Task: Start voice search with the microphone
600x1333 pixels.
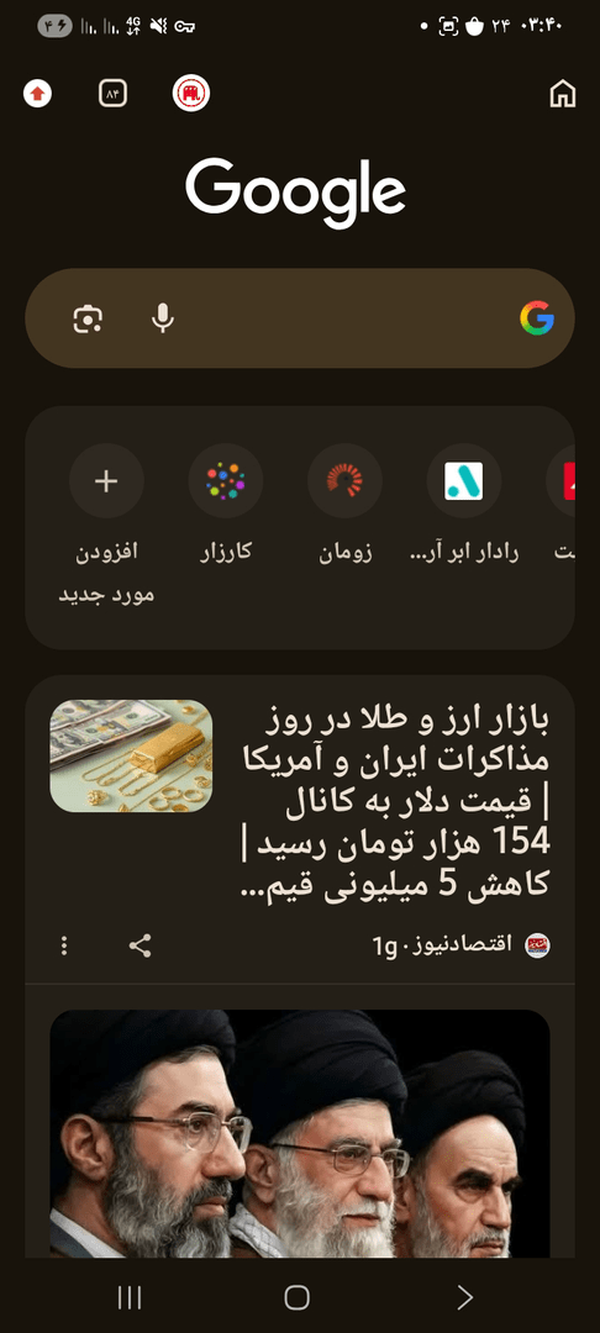Action: (163, 319)
